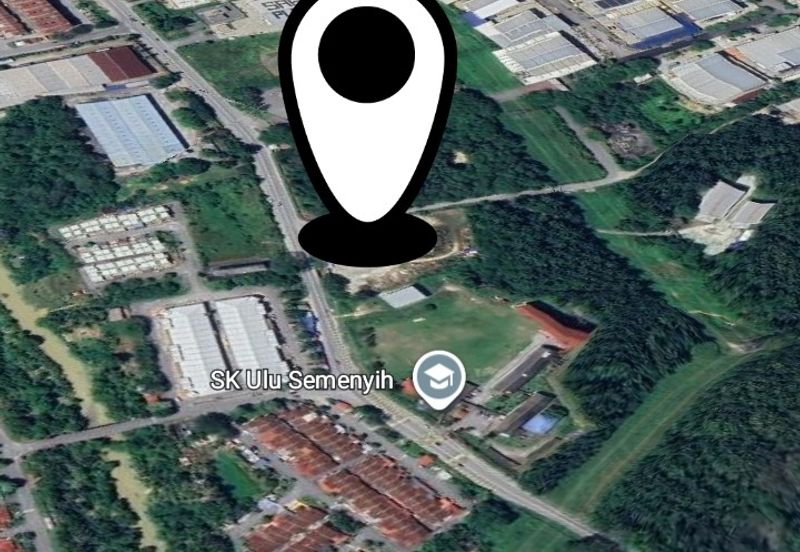Open the SK Ulu Semenyih school marker
Image resolution: width=800 pixels, height=552 pixels.
[438, 378]
